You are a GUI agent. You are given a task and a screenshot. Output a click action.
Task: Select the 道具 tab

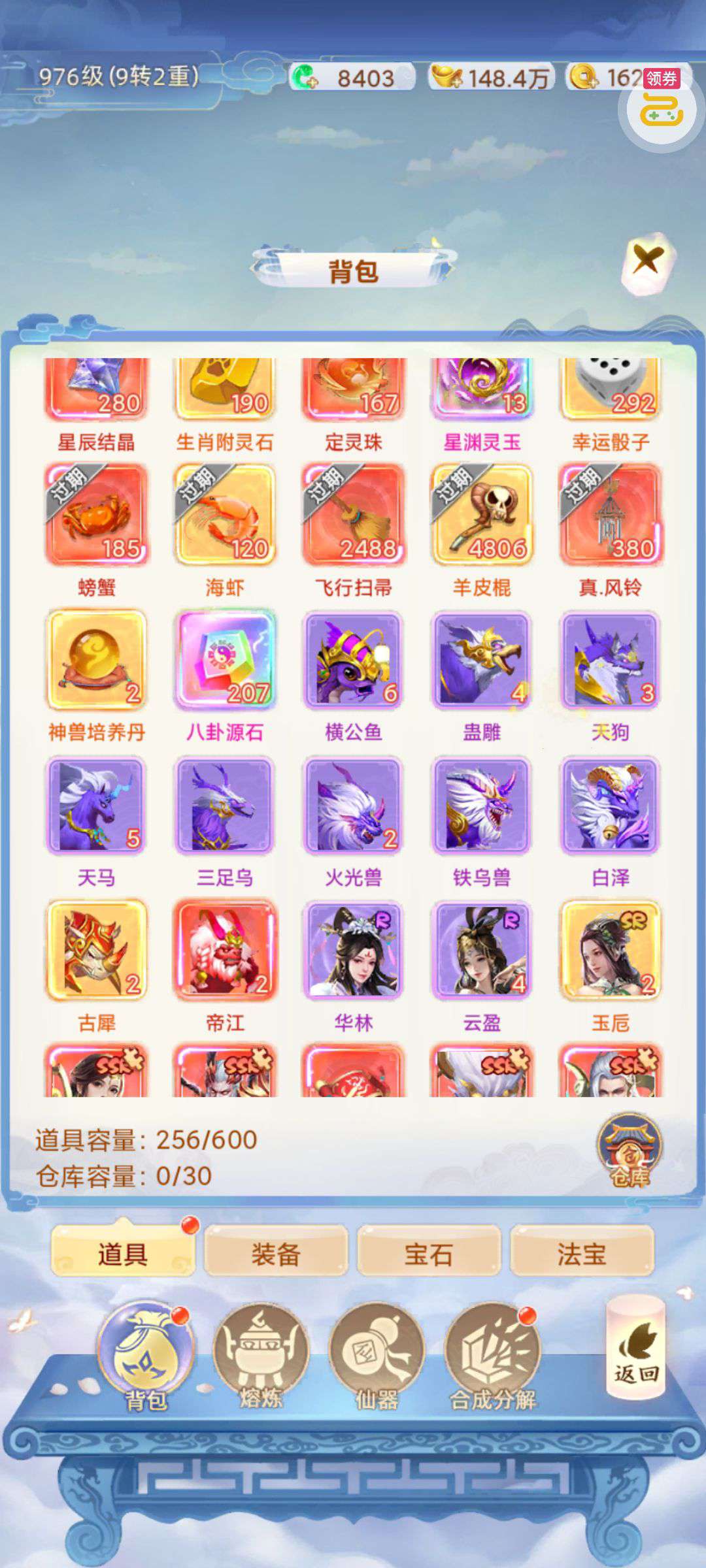tap(123, 1254)
